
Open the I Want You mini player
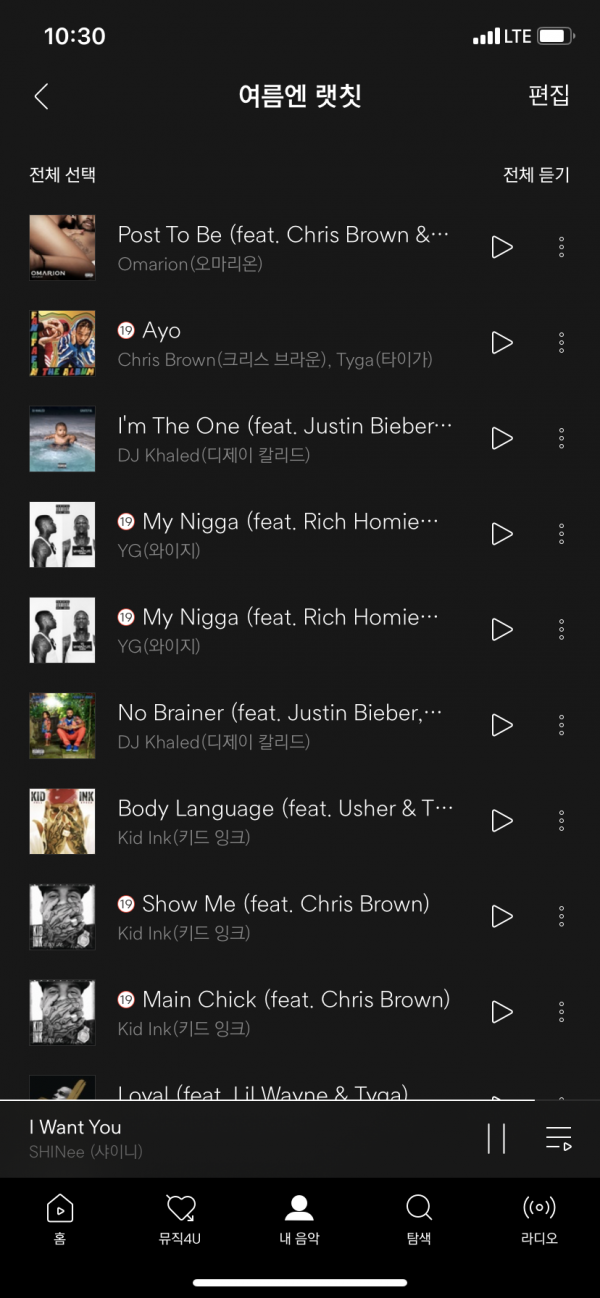(x=200, y=1138)
